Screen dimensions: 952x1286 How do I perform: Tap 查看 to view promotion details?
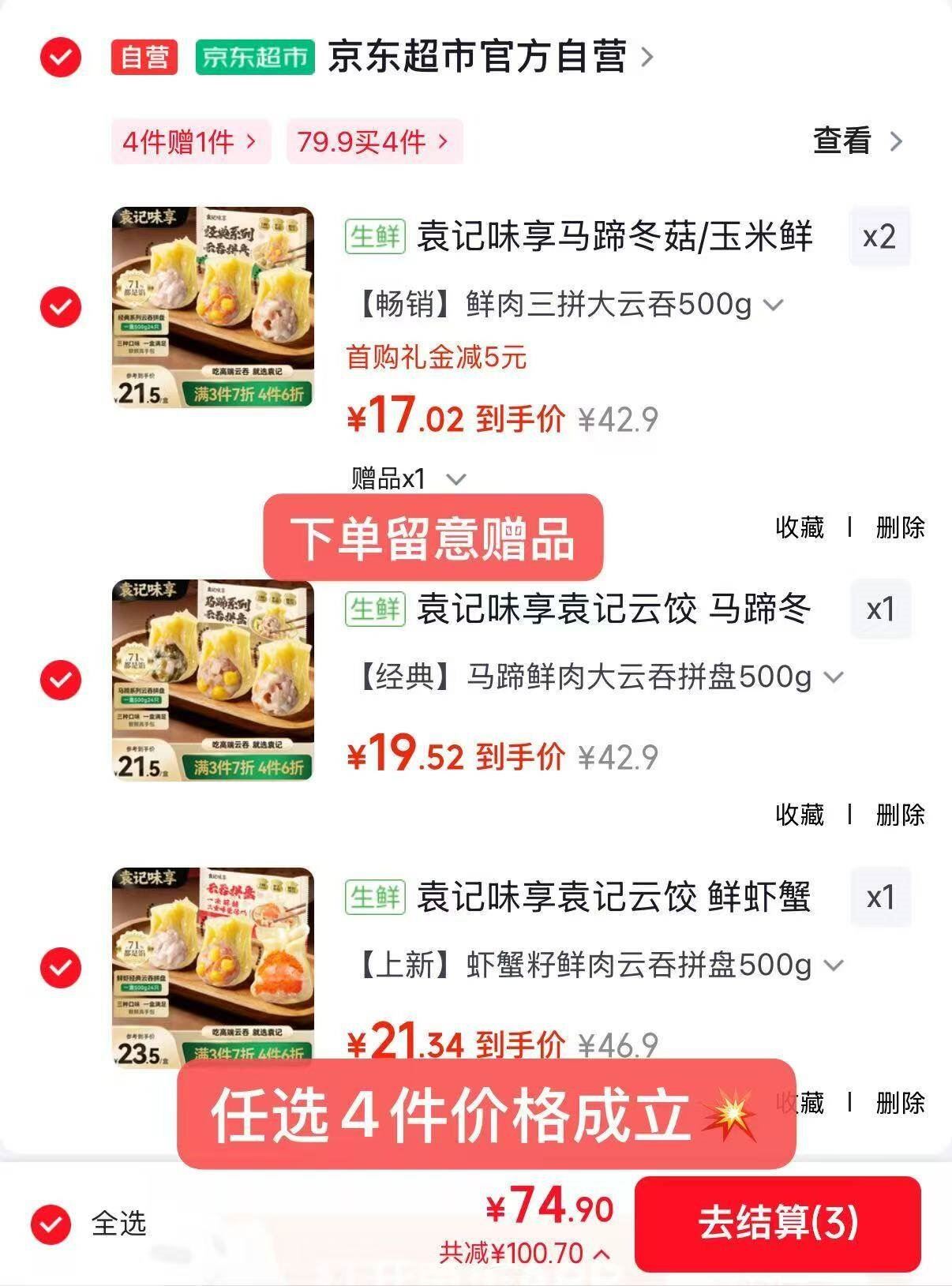[856, 141]
